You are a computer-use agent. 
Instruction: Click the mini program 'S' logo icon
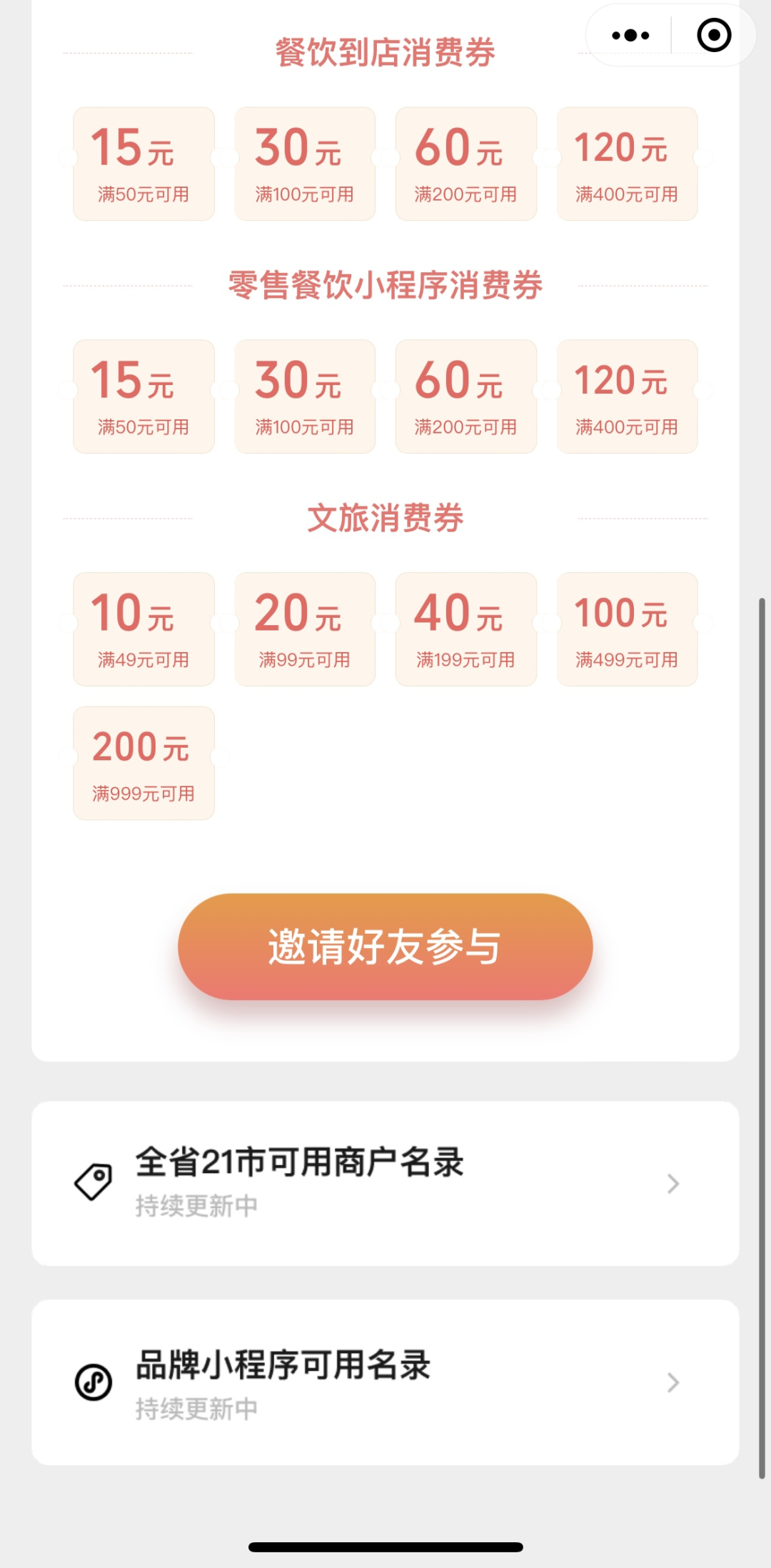click(x=94, y=1384)
